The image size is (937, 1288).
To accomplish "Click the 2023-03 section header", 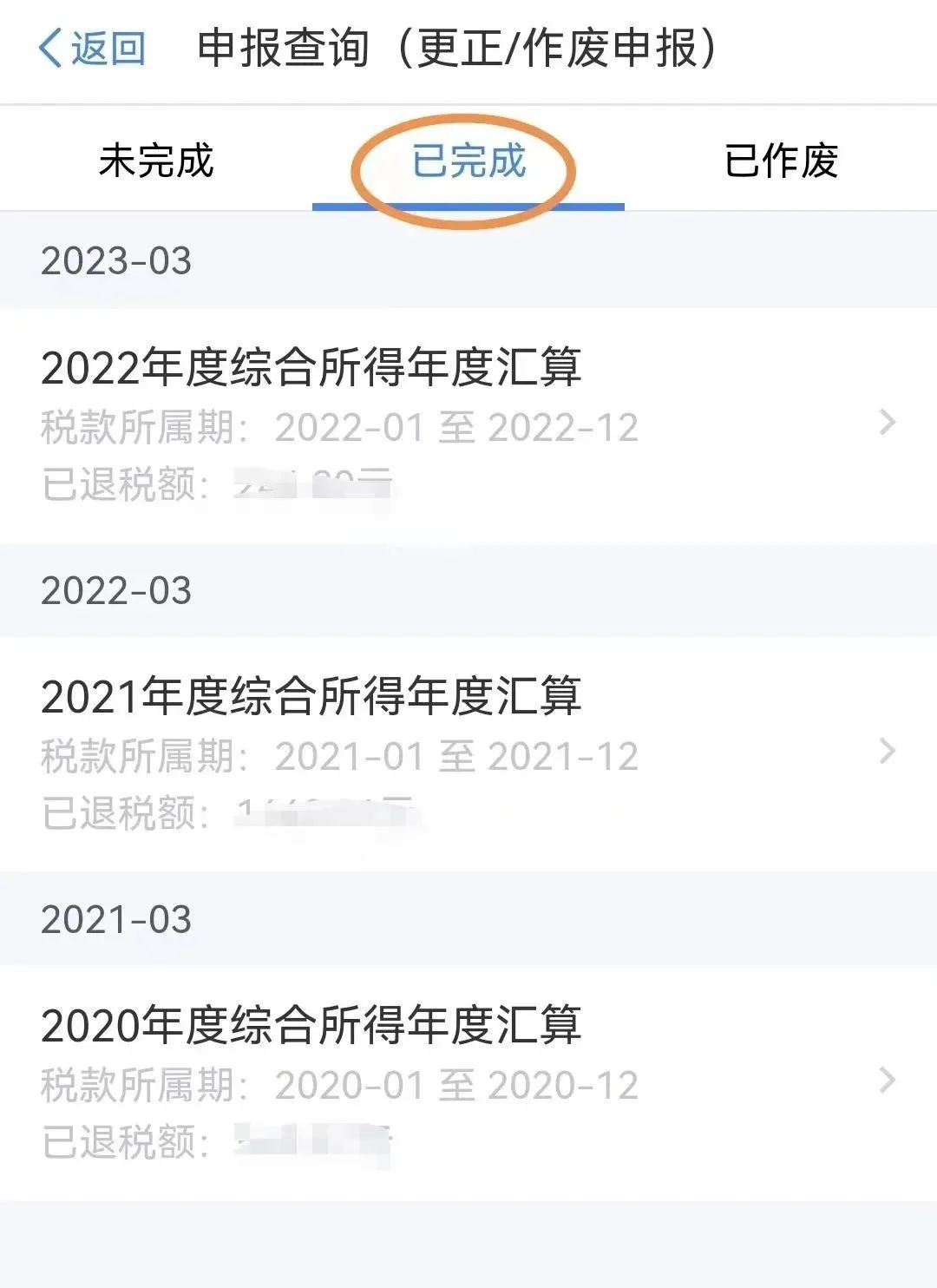I will pyautogui.click(x=117, y=258).
